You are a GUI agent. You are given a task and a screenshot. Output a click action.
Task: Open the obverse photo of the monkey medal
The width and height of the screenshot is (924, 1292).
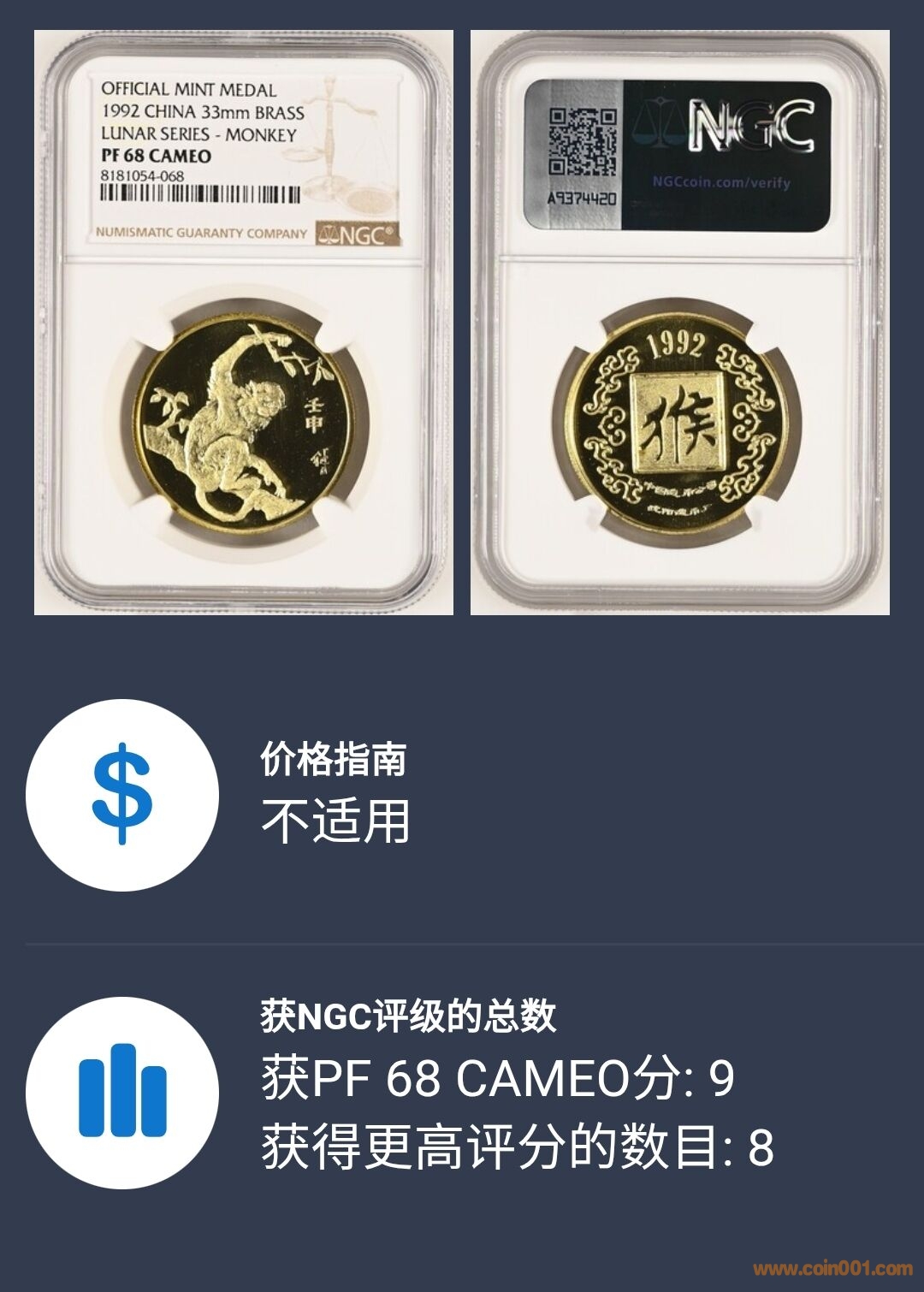click(x=244, y=323)
